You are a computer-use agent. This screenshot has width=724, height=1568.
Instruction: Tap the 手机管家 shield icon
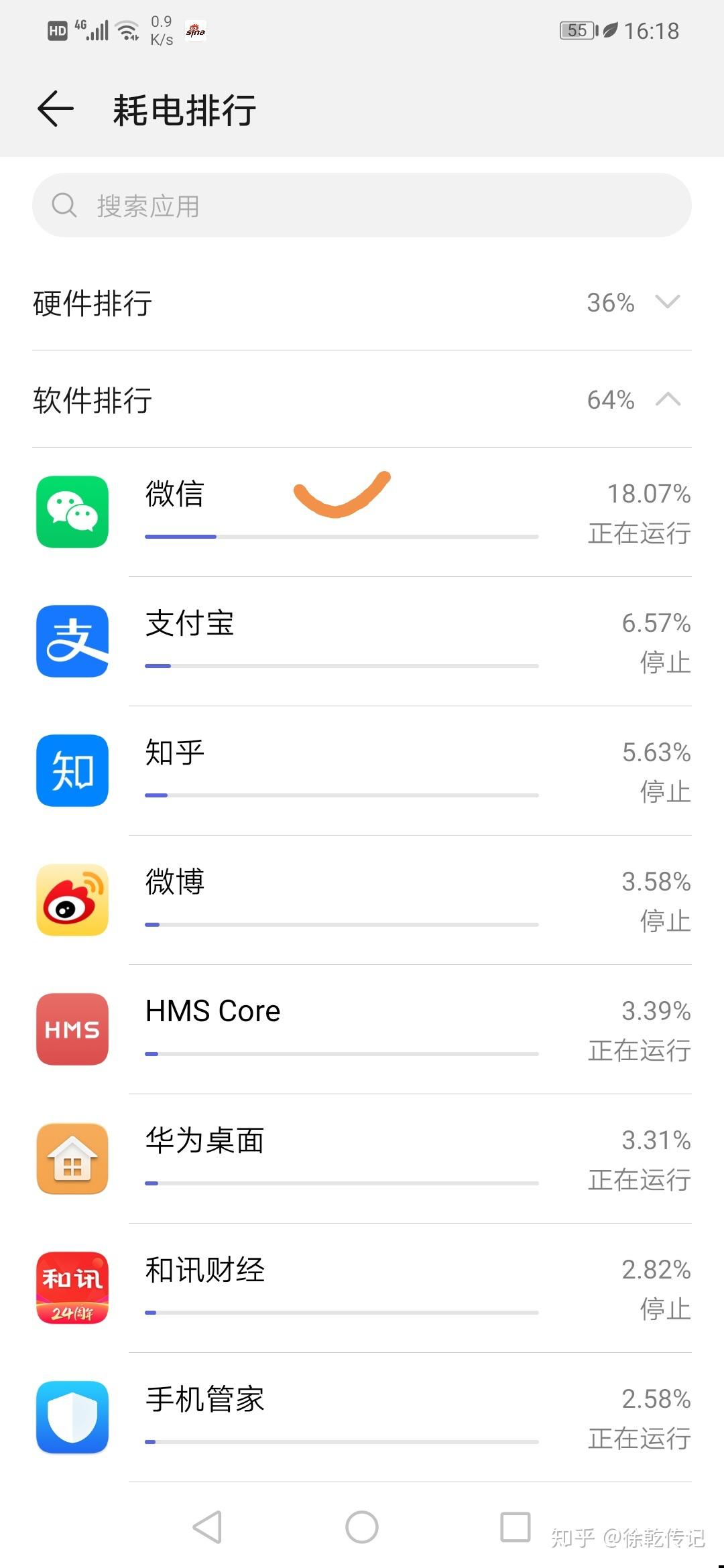(72, 1417)
